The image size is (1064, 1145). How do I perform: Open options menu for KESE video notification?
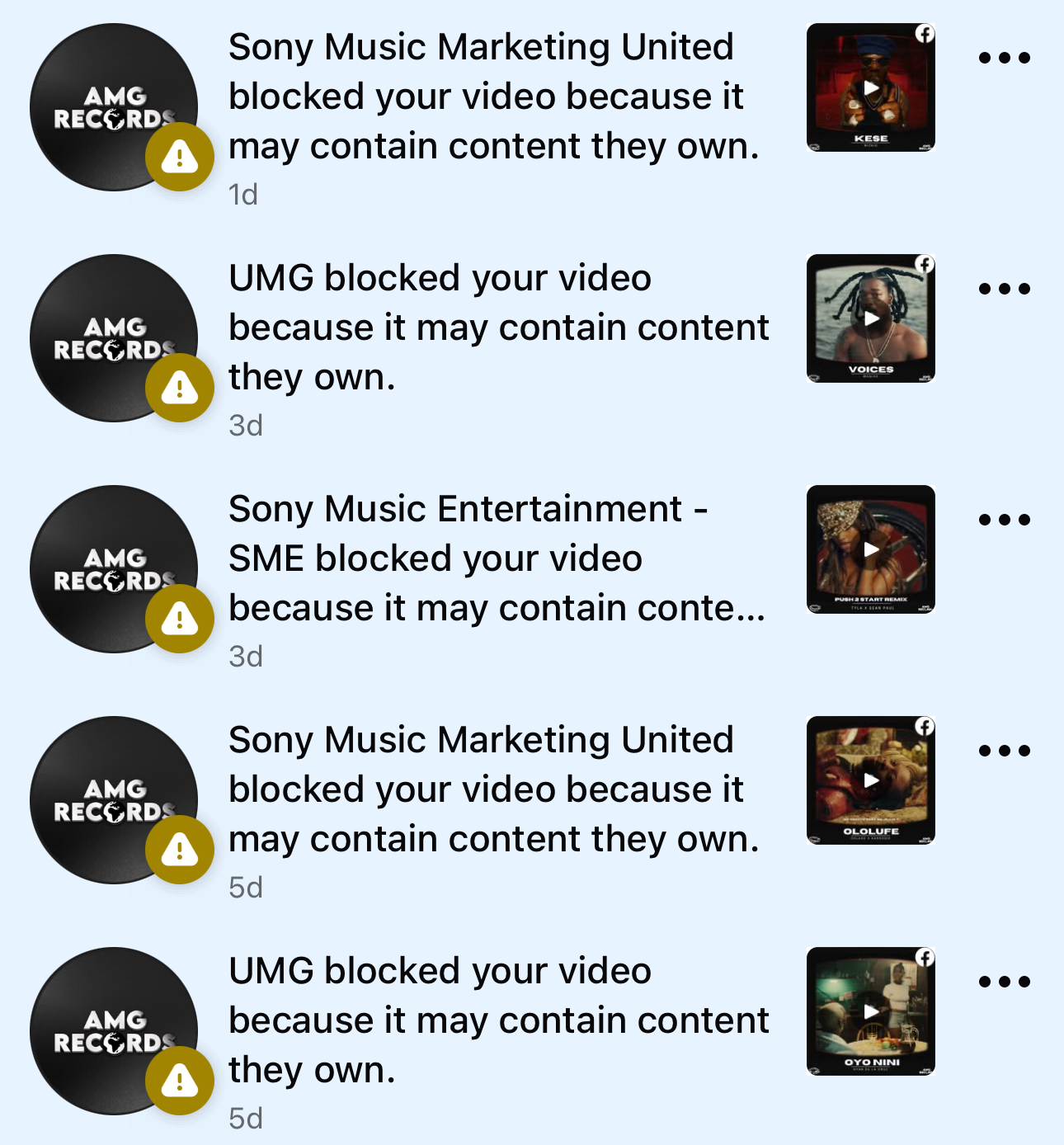(x=1004, y=58)
